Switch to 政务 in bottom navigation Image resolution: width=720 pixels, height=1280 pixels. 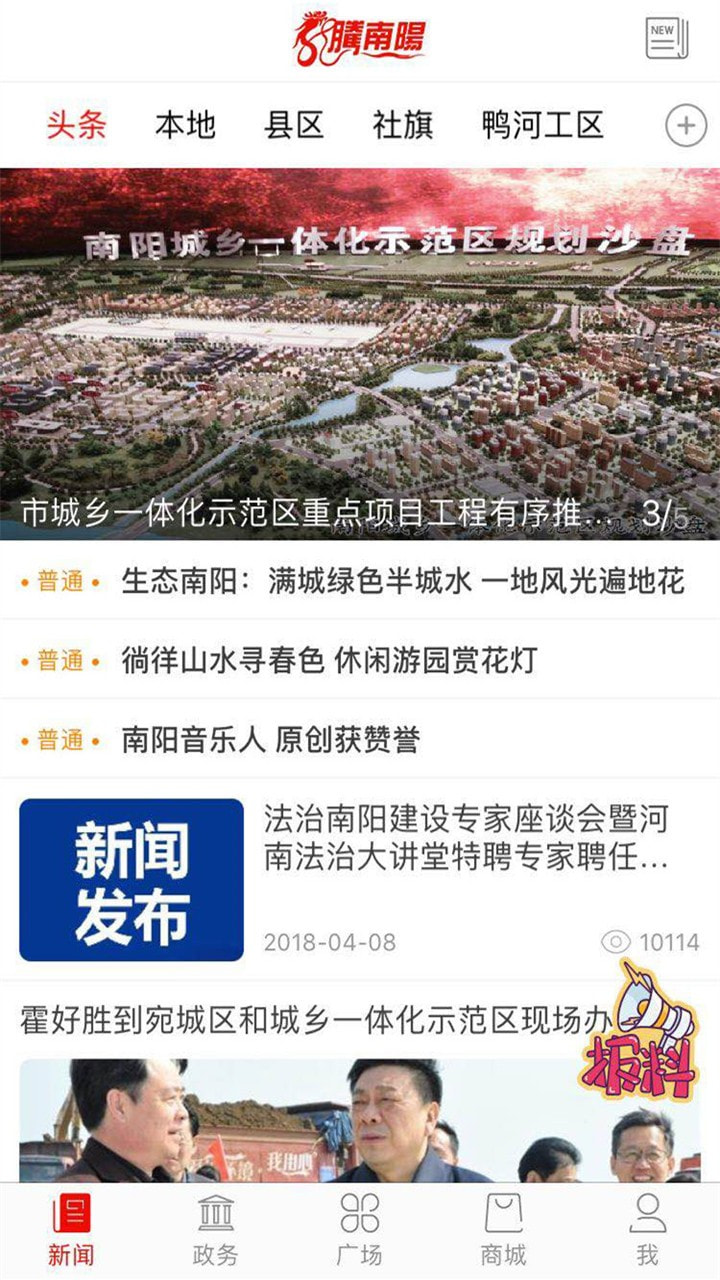coord(215,1230)
